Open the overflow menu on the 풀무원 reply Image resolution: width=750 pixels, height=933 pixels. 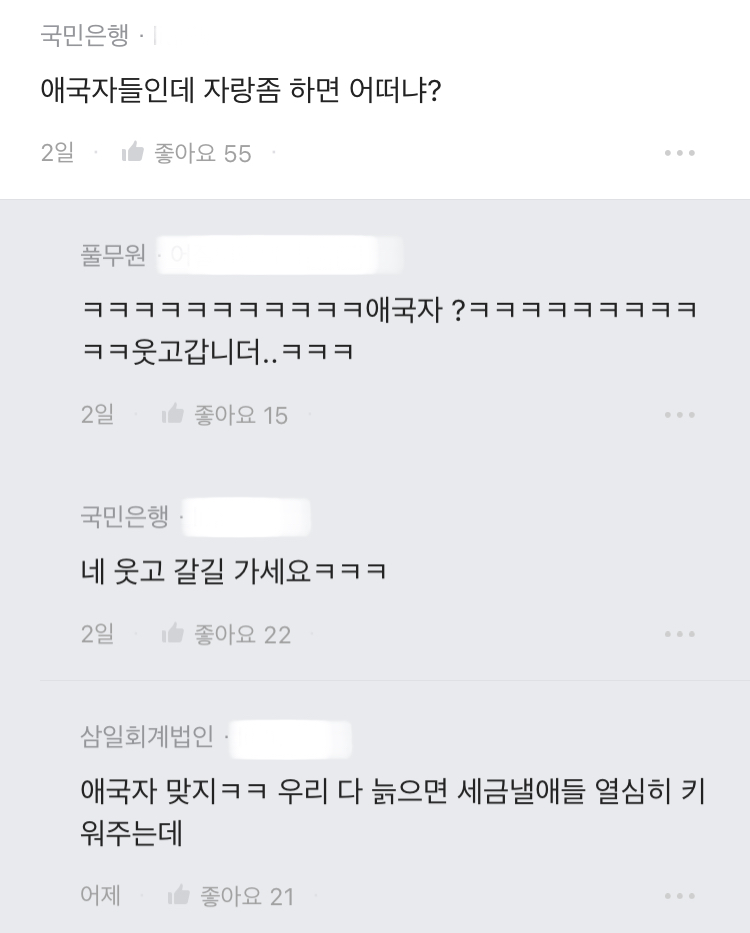679,414
